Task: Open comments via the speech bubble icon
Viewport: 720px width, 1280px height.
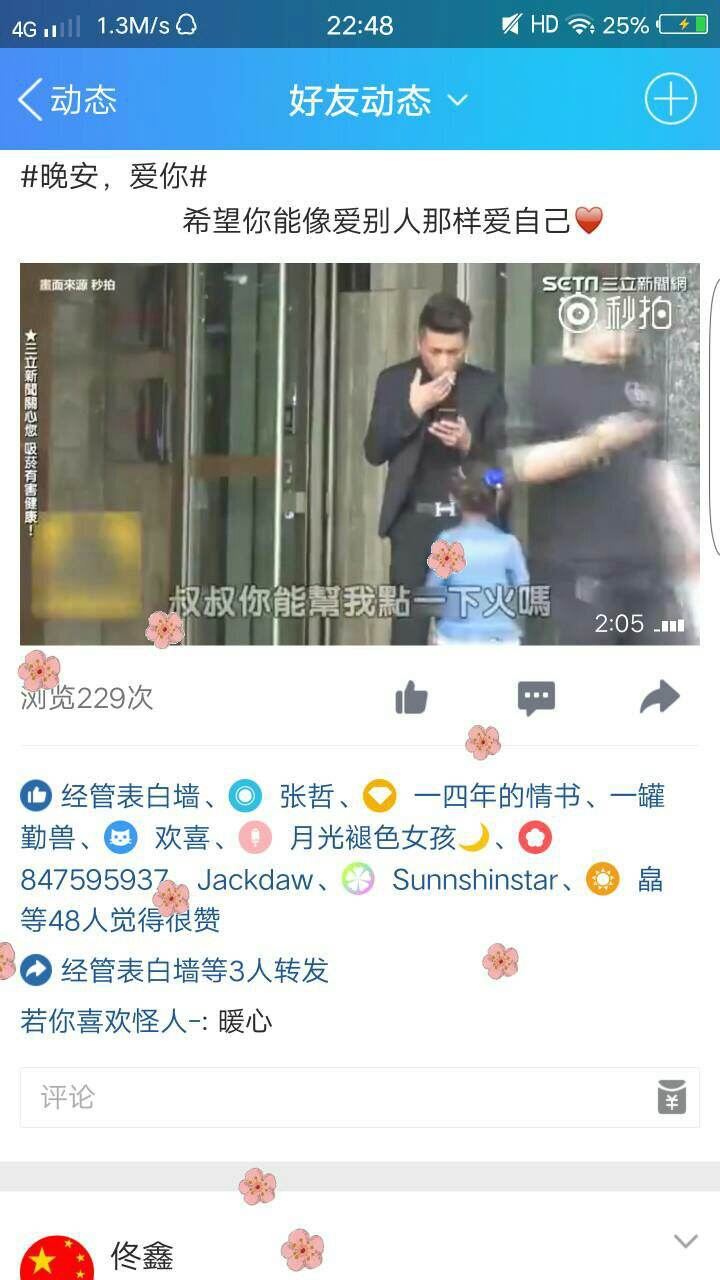Action: pyautogui.click(x=536, y=698)
